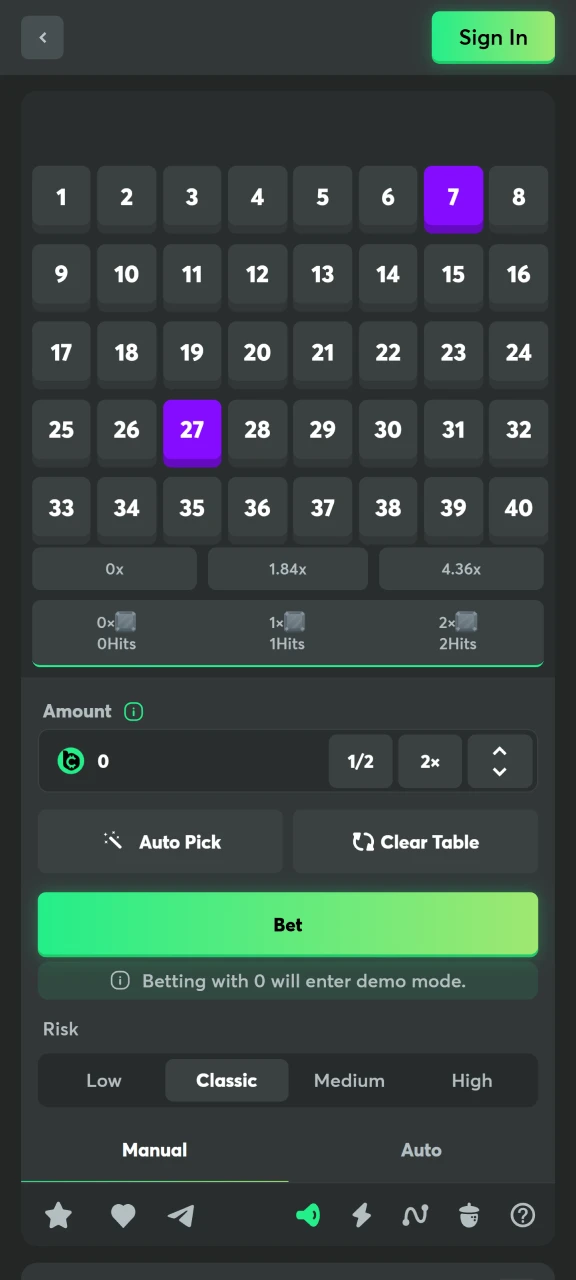The image size is (576, 1280).
Task: Deselect the highlighted number 27
Action: pyautogui.click(x=192, y=430)
